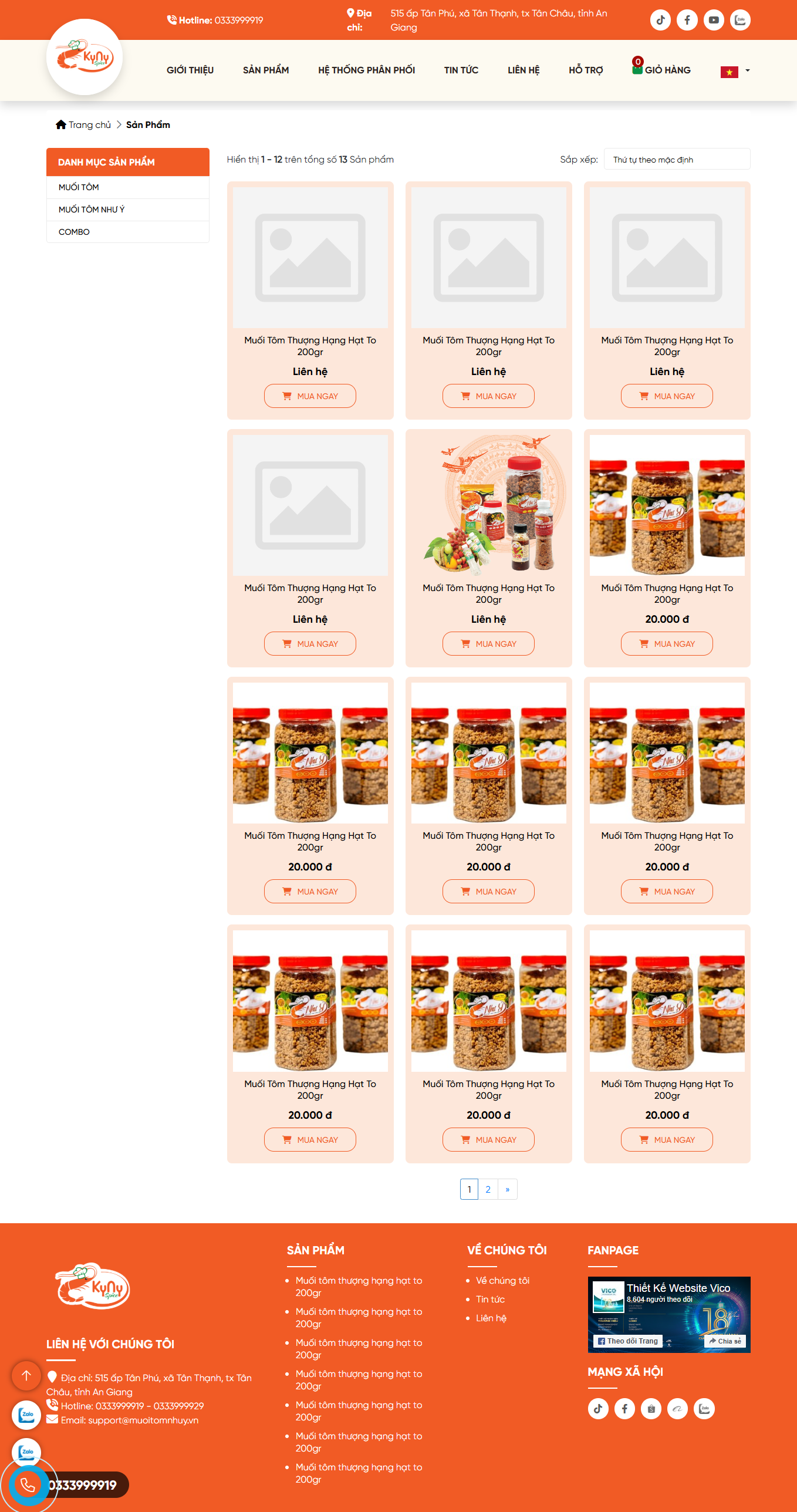The height and width of the screenshot is (1512, 797).
Task: Tap the next page arrow in pagination
Action: [x=507, y=1189]
